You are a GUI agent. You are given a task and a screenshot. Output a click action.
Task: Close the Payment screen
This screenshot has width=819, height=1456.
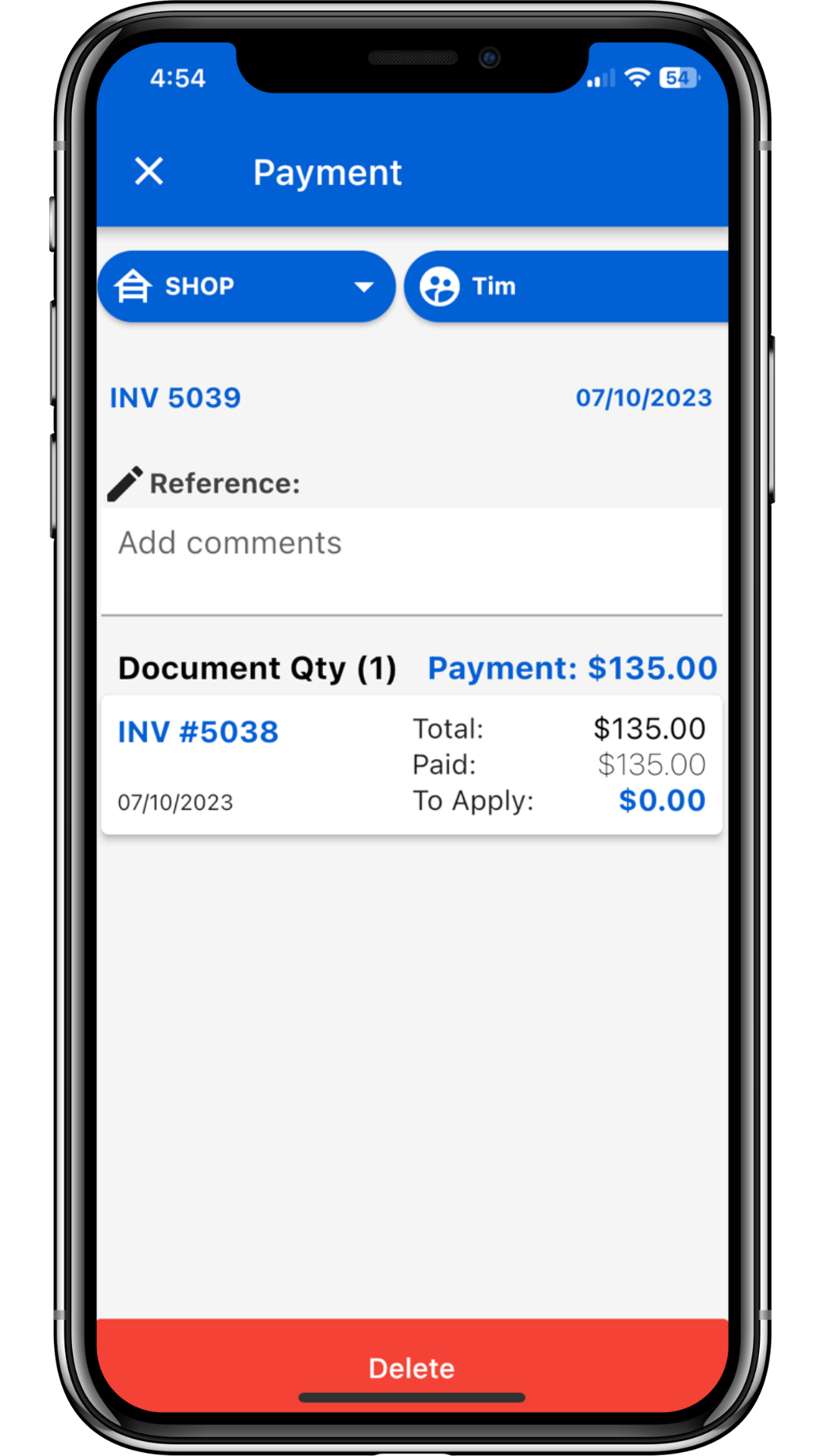(149, 171)
